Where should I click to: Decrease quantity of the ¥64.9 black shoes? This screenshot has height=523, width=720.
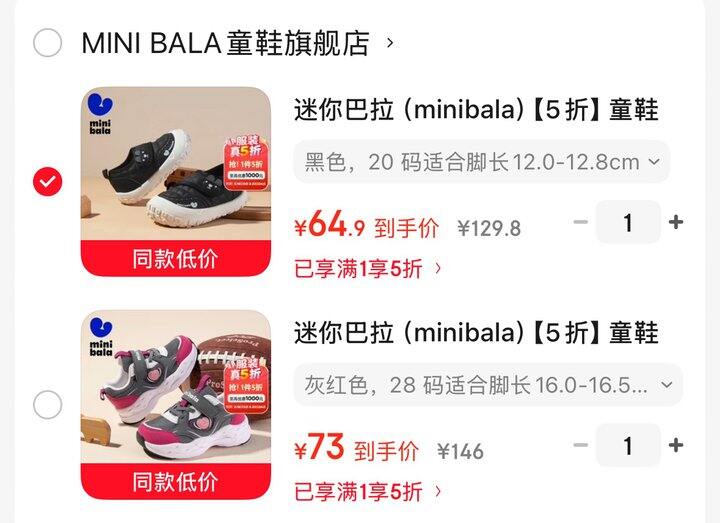[581, 222]
